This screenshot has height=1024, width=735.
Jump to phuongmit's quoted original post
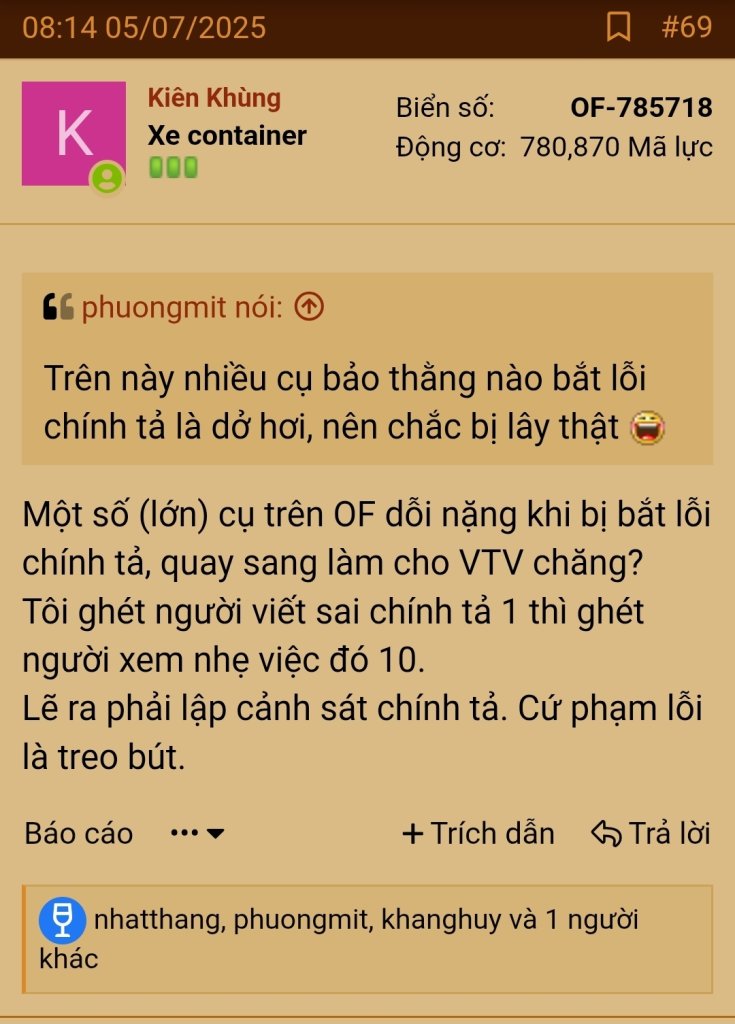[x=310, y=308]
